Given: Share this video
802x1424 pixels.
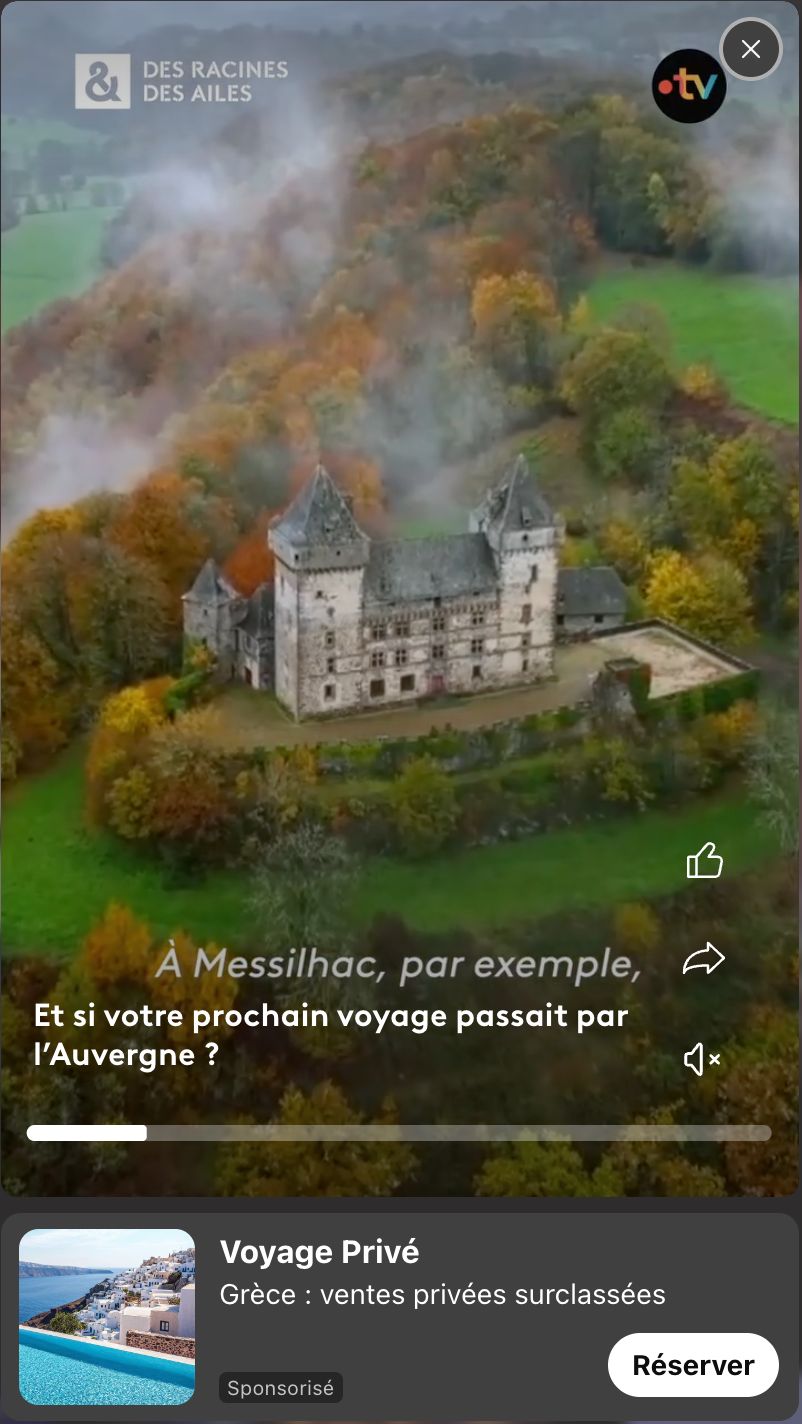Looking at the screenshot, I should (x=703, y=960).
